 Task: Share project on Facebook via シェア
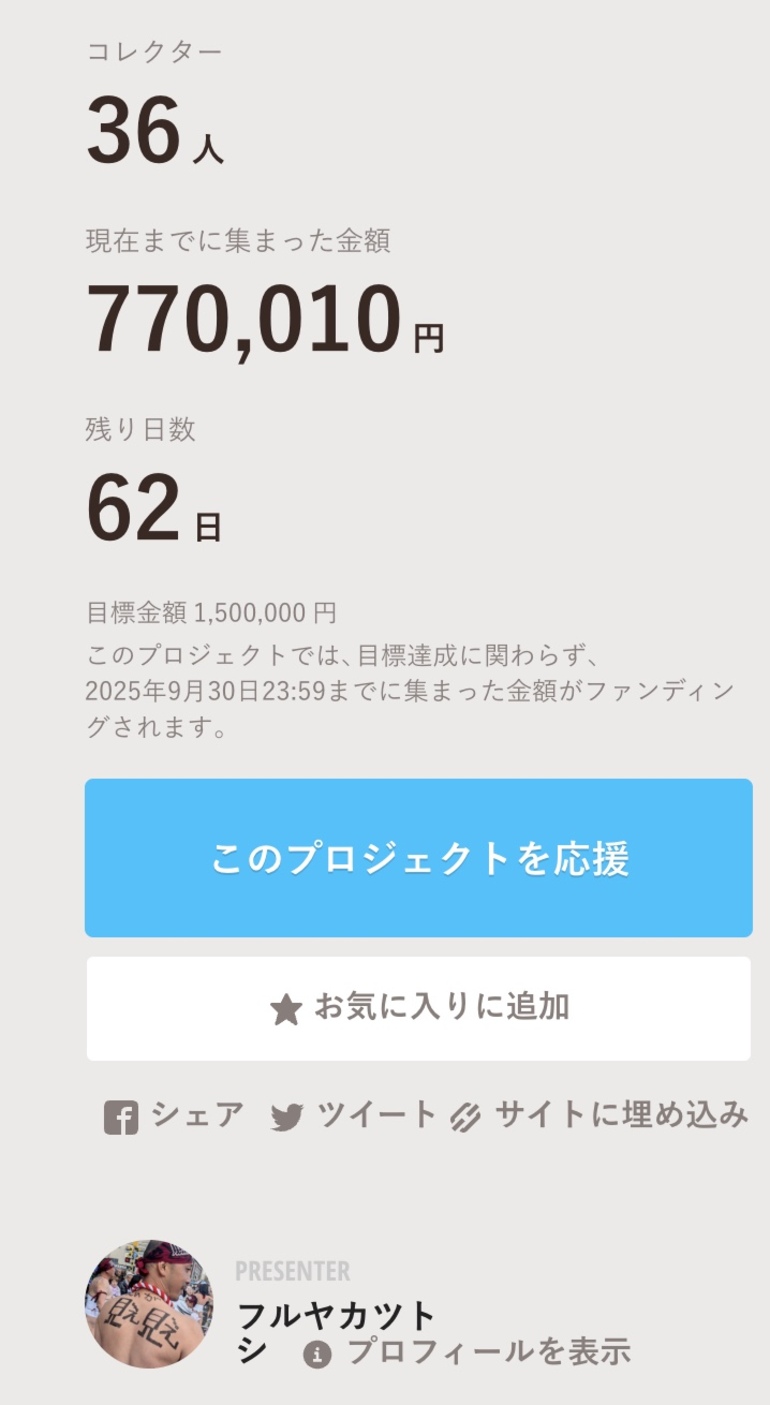pyautogui.click(x=174, y=1115)
